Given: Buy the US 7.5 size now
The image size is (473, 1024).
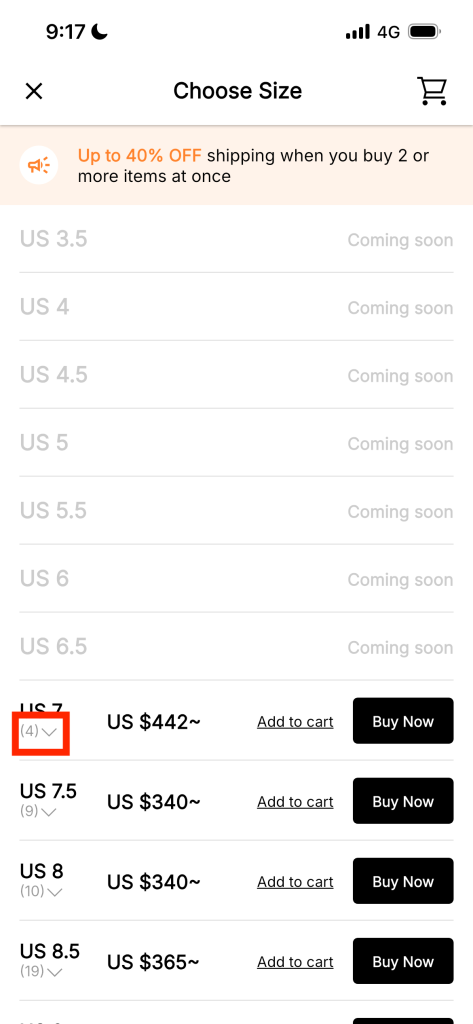Looking at the screenshot, I should 403,801.
